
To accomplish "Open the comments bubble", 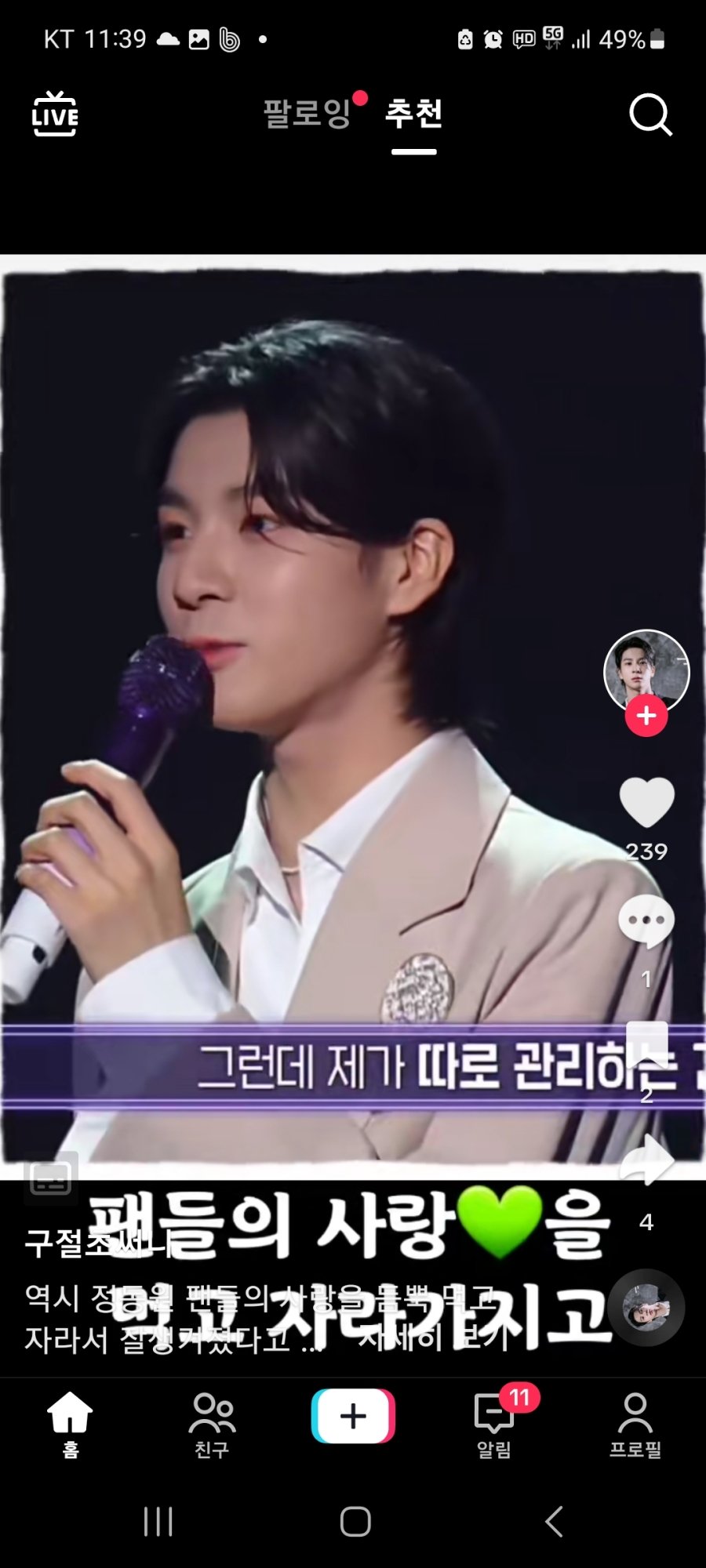I will tap(646, 921).
